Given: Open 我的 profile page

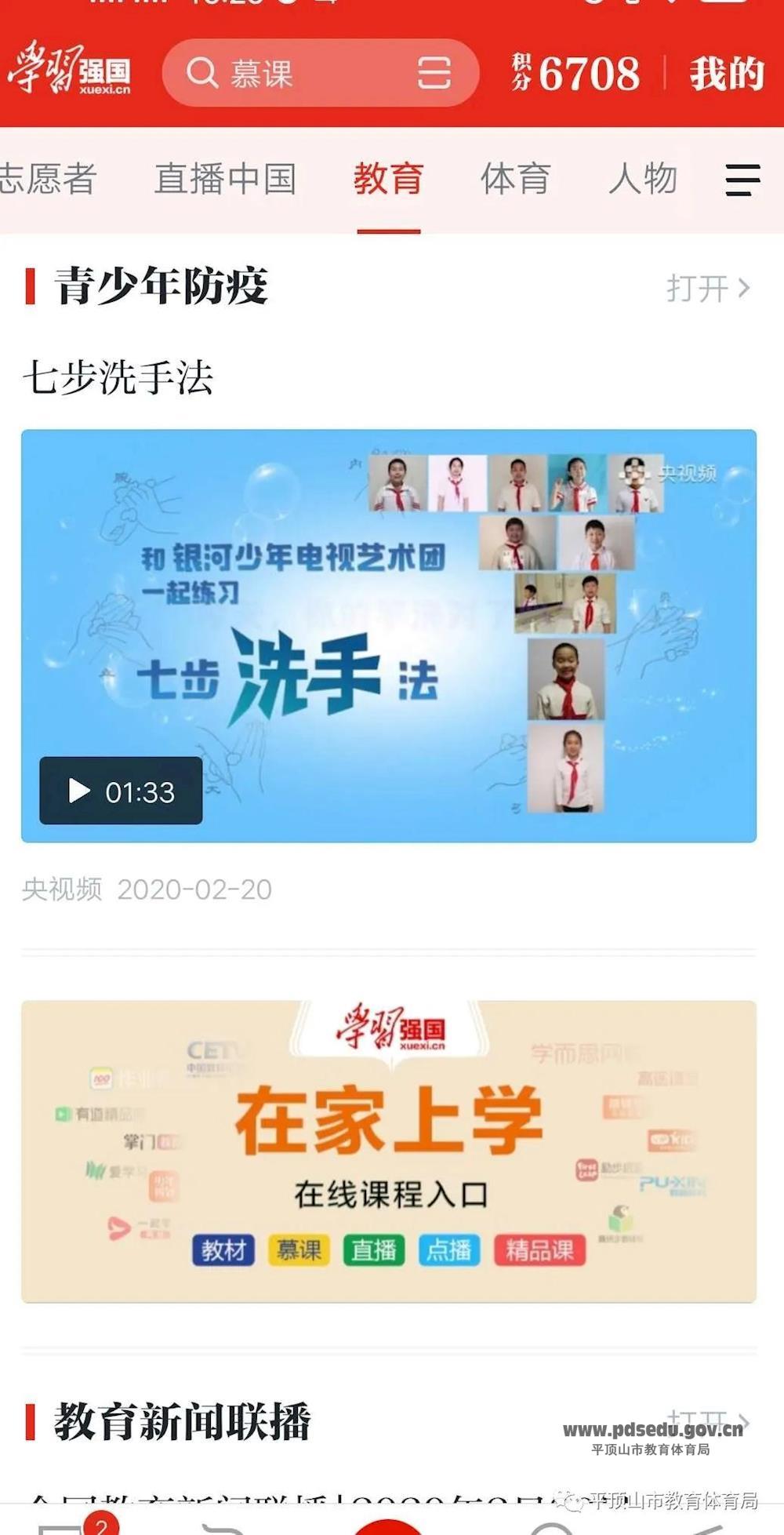Looking at the screenshot, I should [726, 74].
